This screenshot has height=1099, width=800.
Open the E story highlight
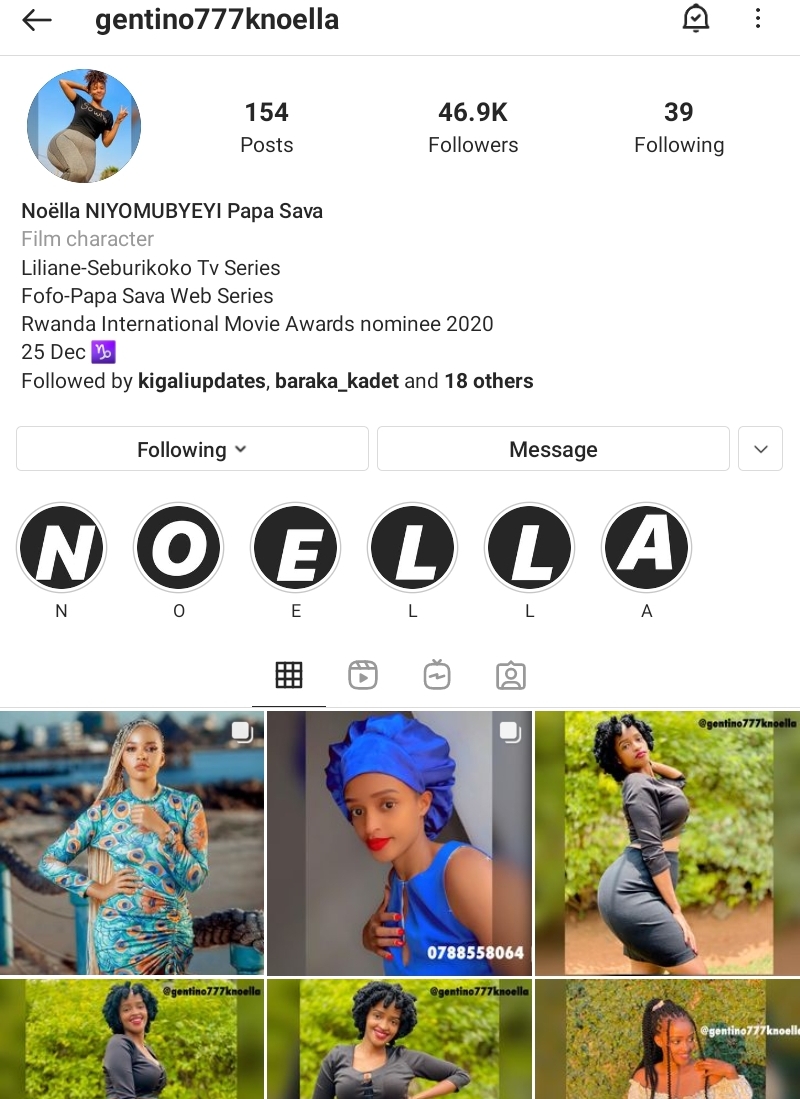pos(295,548)
